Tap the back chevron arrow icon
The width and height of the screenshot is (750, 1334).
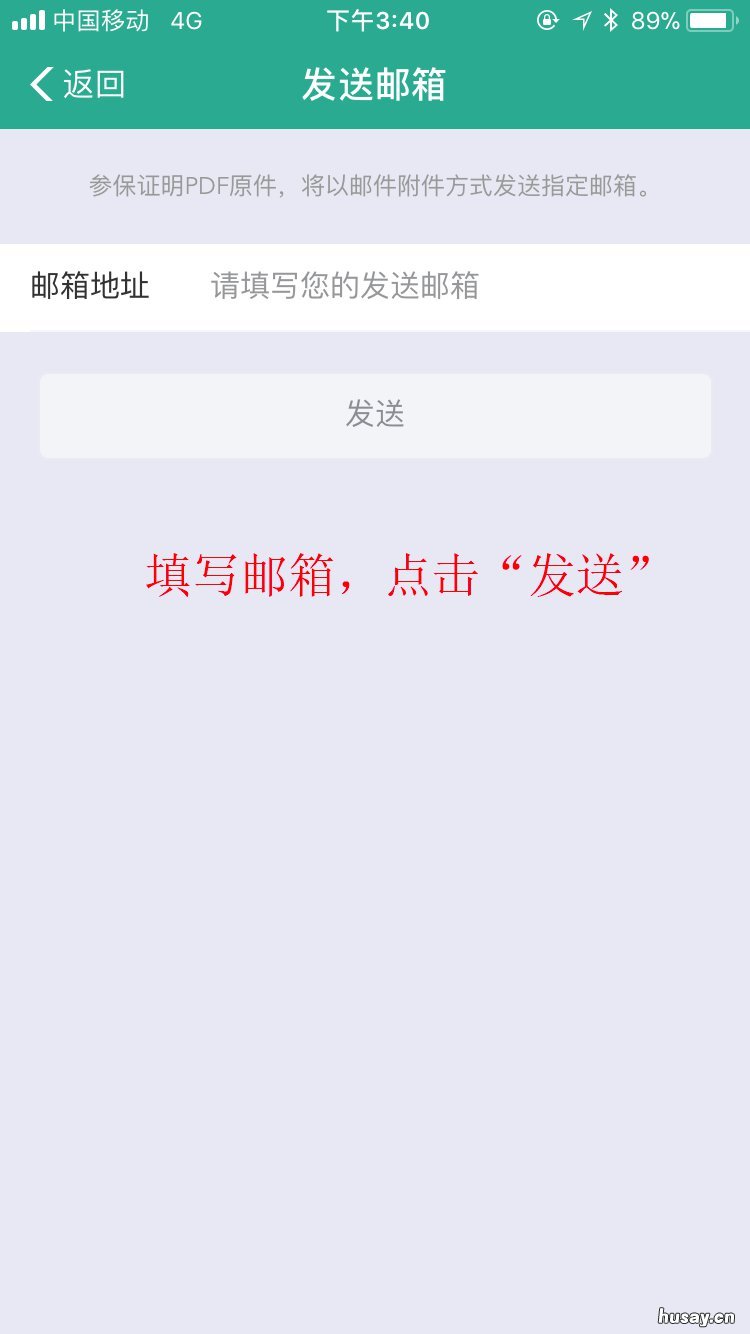(x=40, y=85)
